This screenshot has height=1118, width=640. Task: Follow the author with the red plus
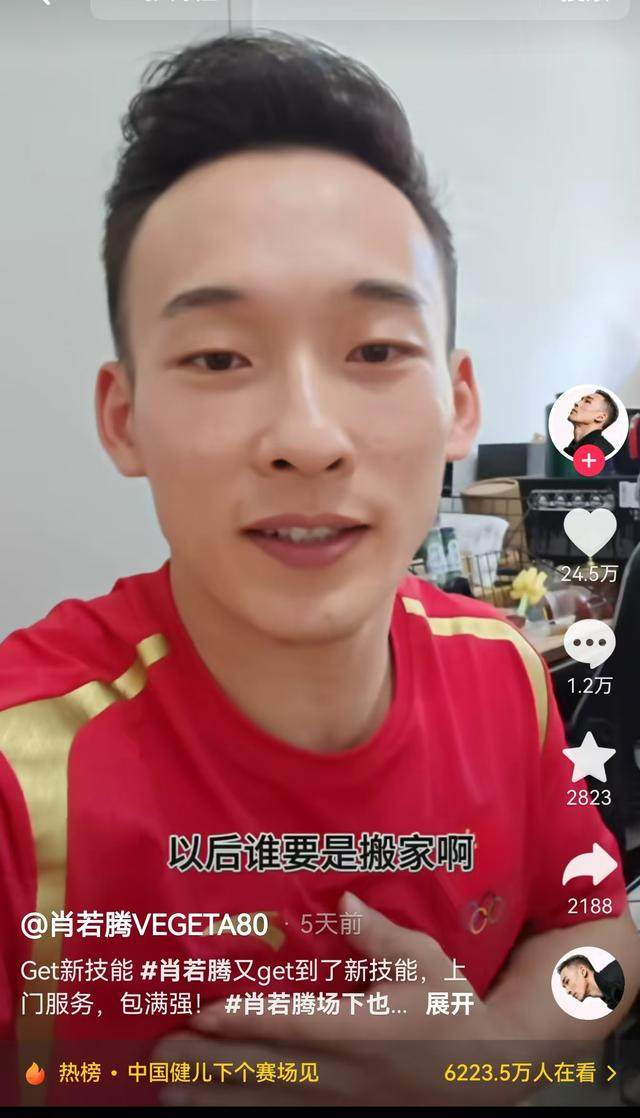point(589,461)
